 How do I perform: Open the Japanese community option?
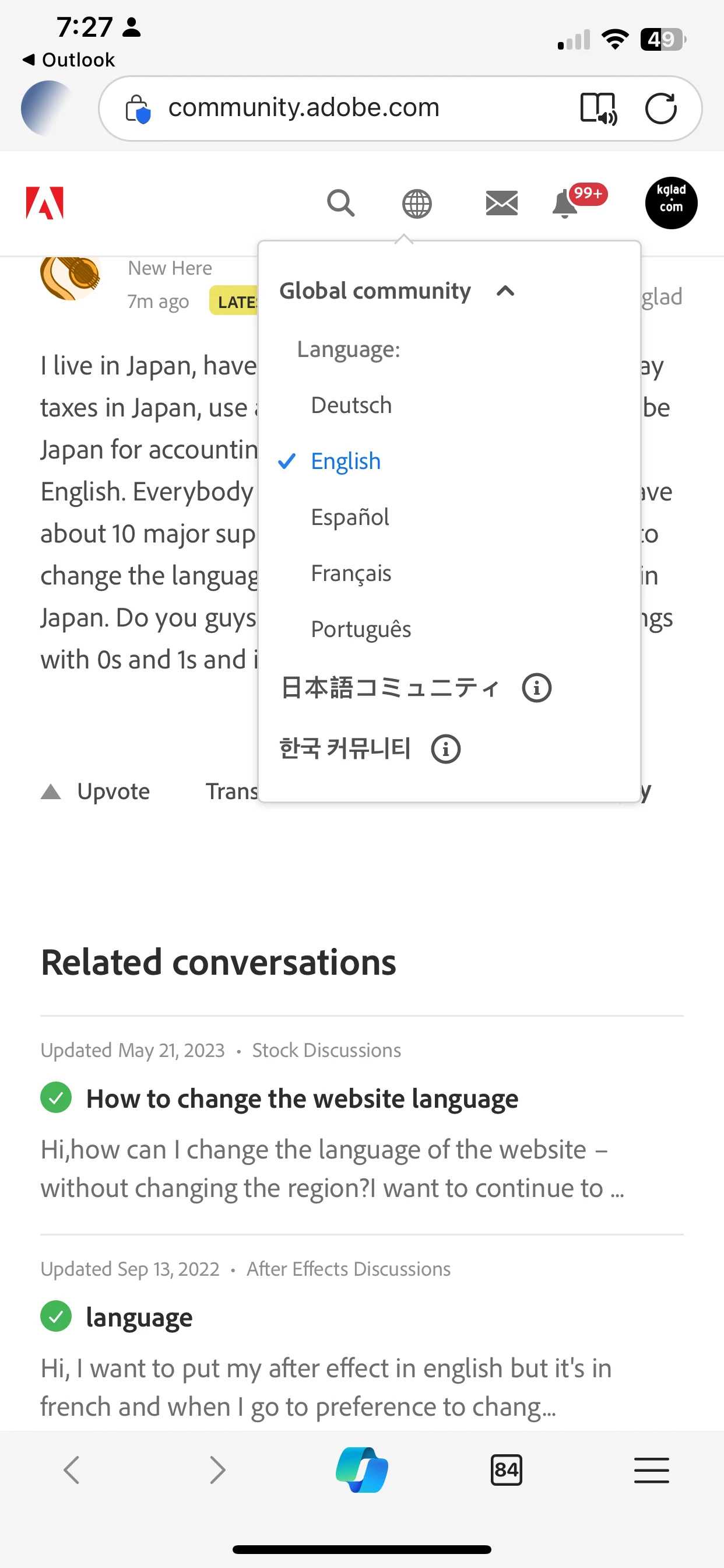(x=389, y=688)
